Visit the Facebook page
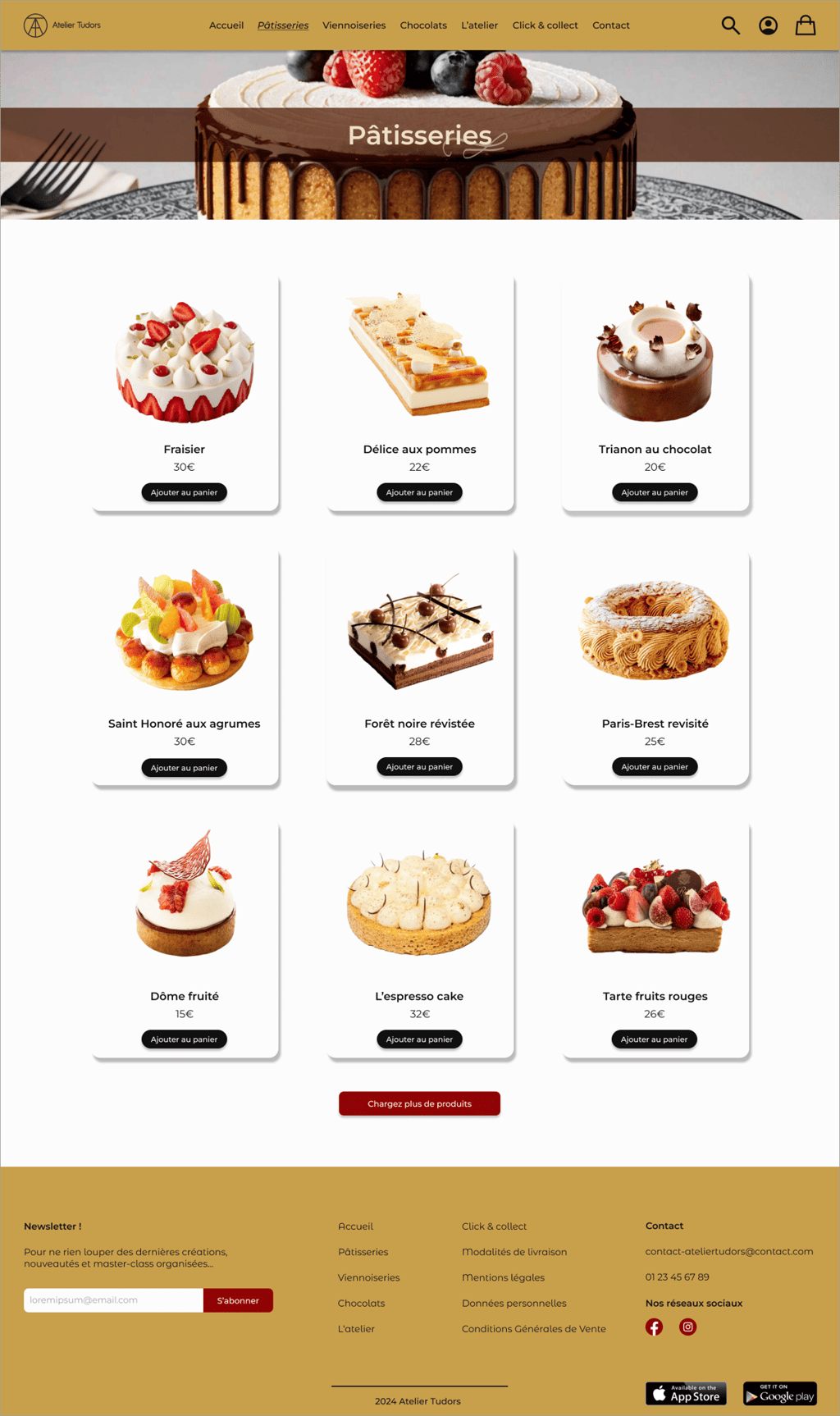This screenshot has height=1416, width=840. (x=654, y=1327)
